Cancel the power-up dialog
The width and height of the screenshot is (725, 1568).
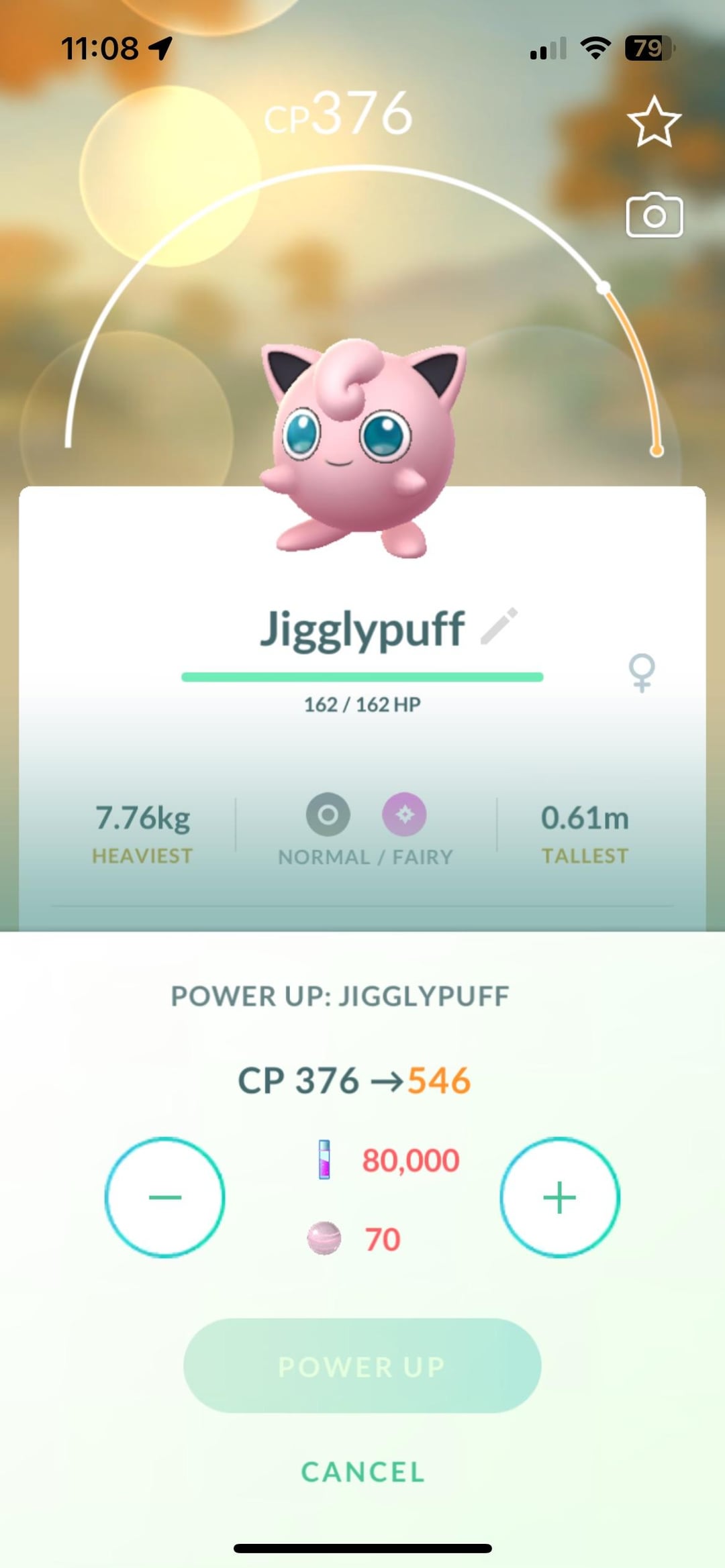[x=362, y=1472]
